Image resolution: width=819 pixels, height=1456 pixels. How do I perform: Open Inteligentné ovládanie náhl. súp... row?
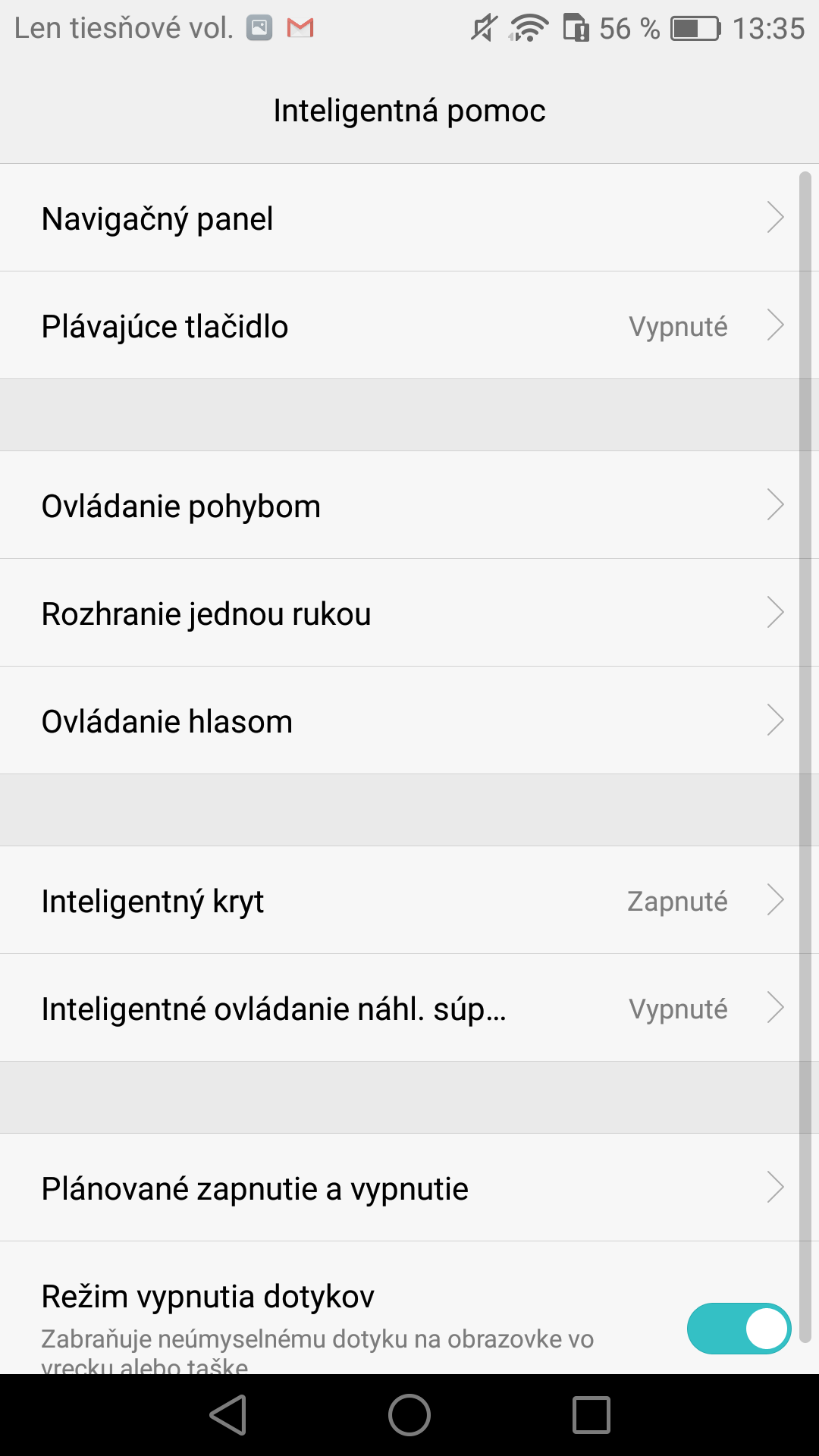tap(400, 1008)
